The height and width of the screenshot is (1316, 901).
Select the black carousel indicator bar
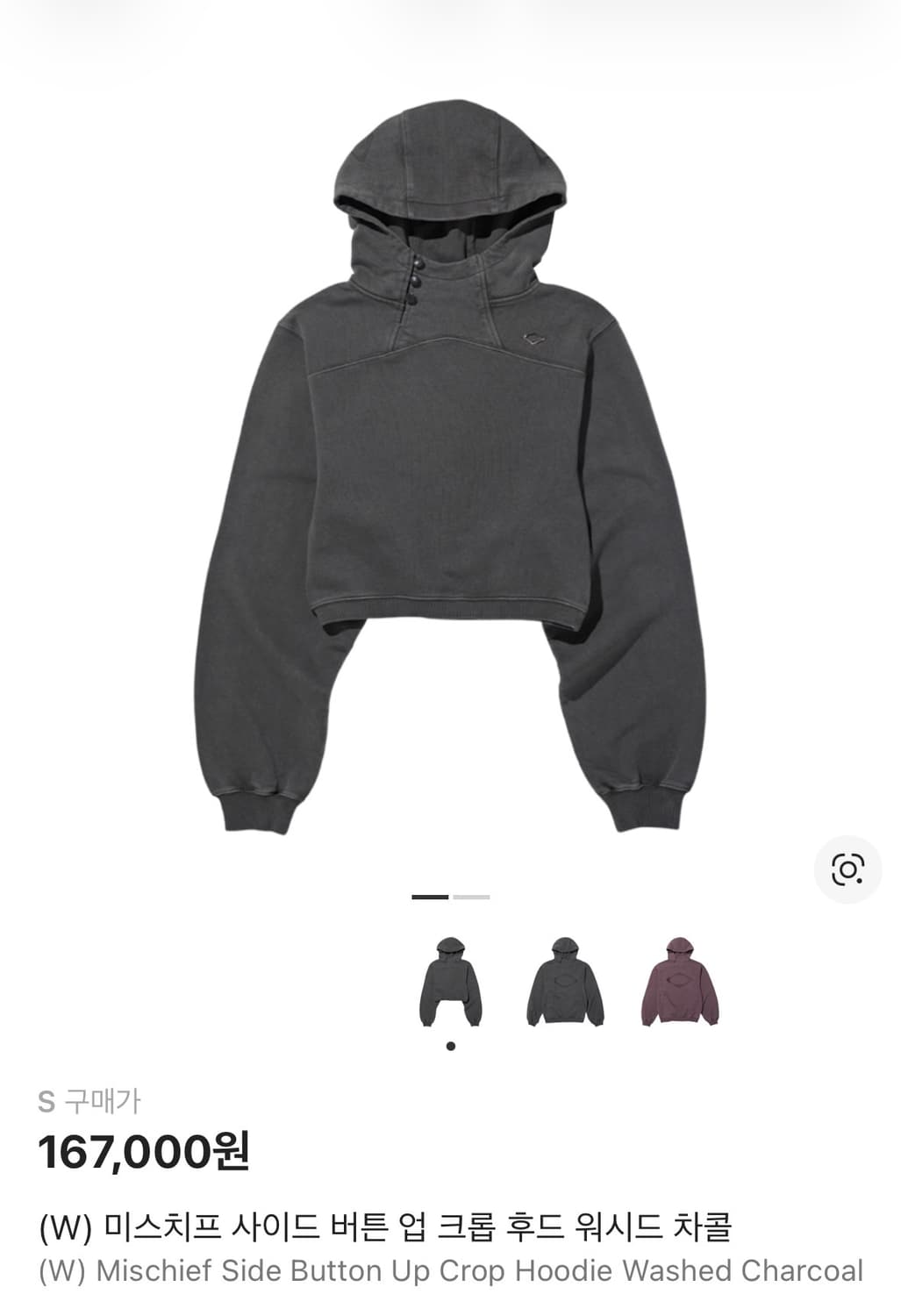point(429,895)
